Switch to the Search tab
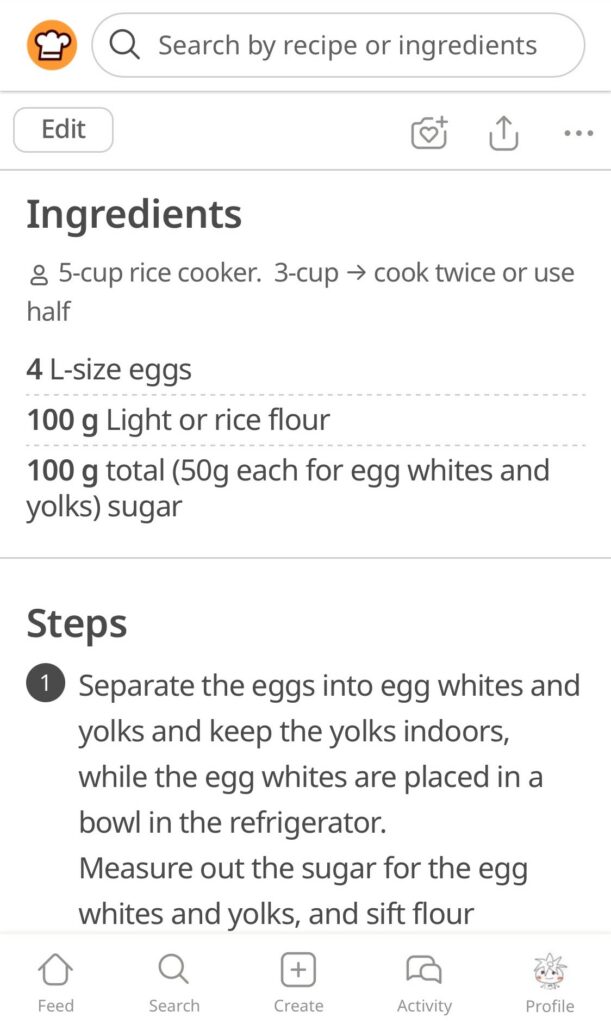The image size is (611, 1024). pos(174,982)
